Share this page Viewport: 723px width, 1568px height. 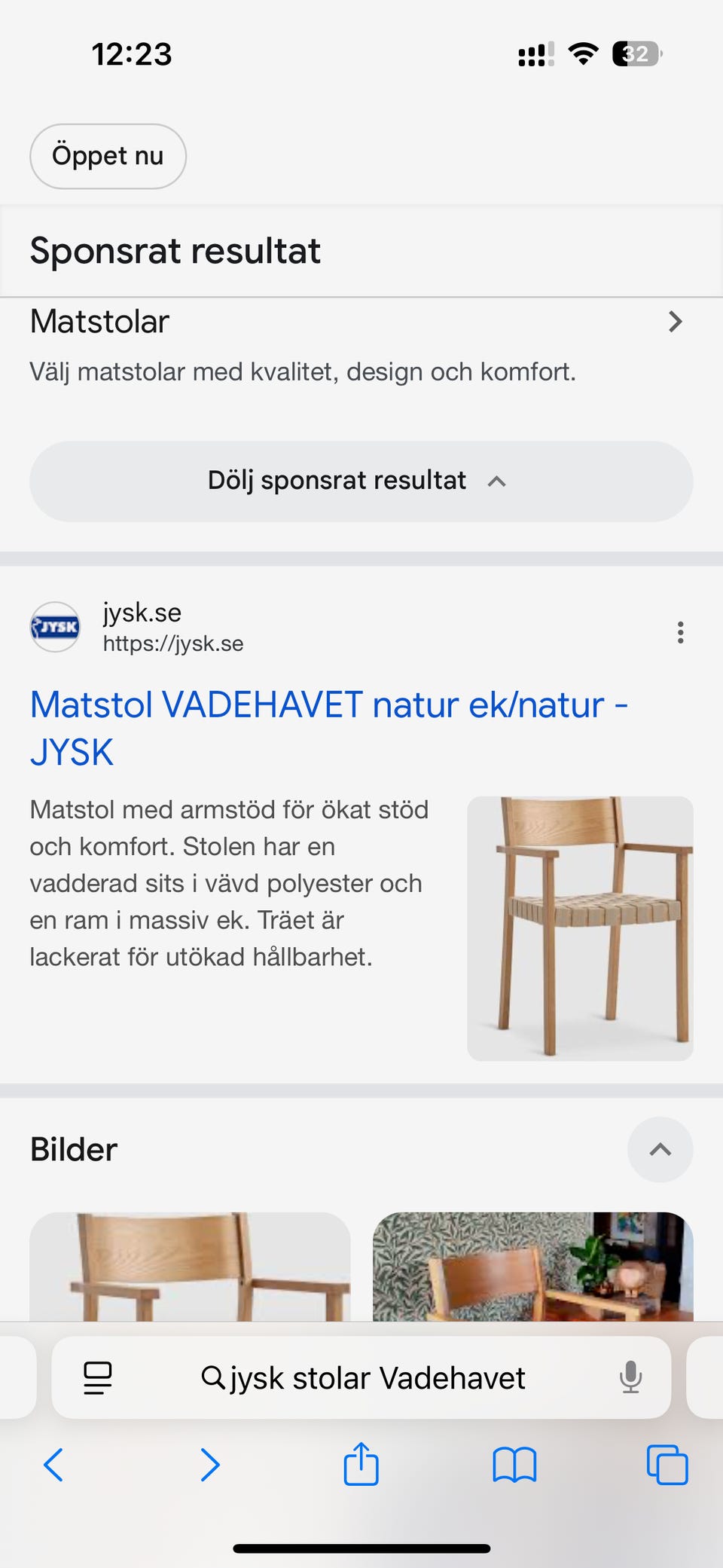[361, 1463]
